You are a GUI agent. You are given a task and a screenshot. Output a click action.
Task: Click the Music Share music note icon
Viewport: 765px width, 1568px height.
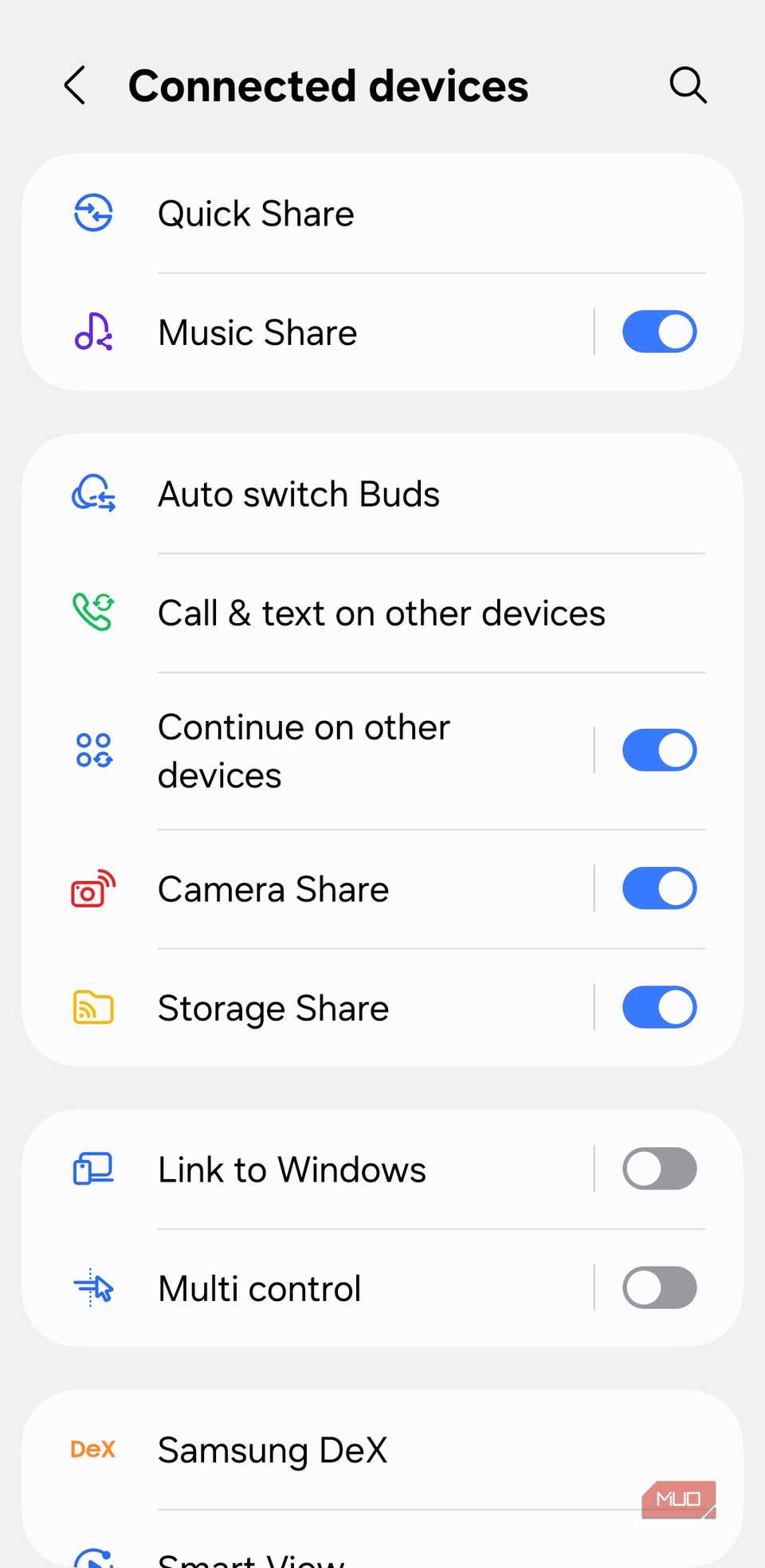[x=92, y=332]
